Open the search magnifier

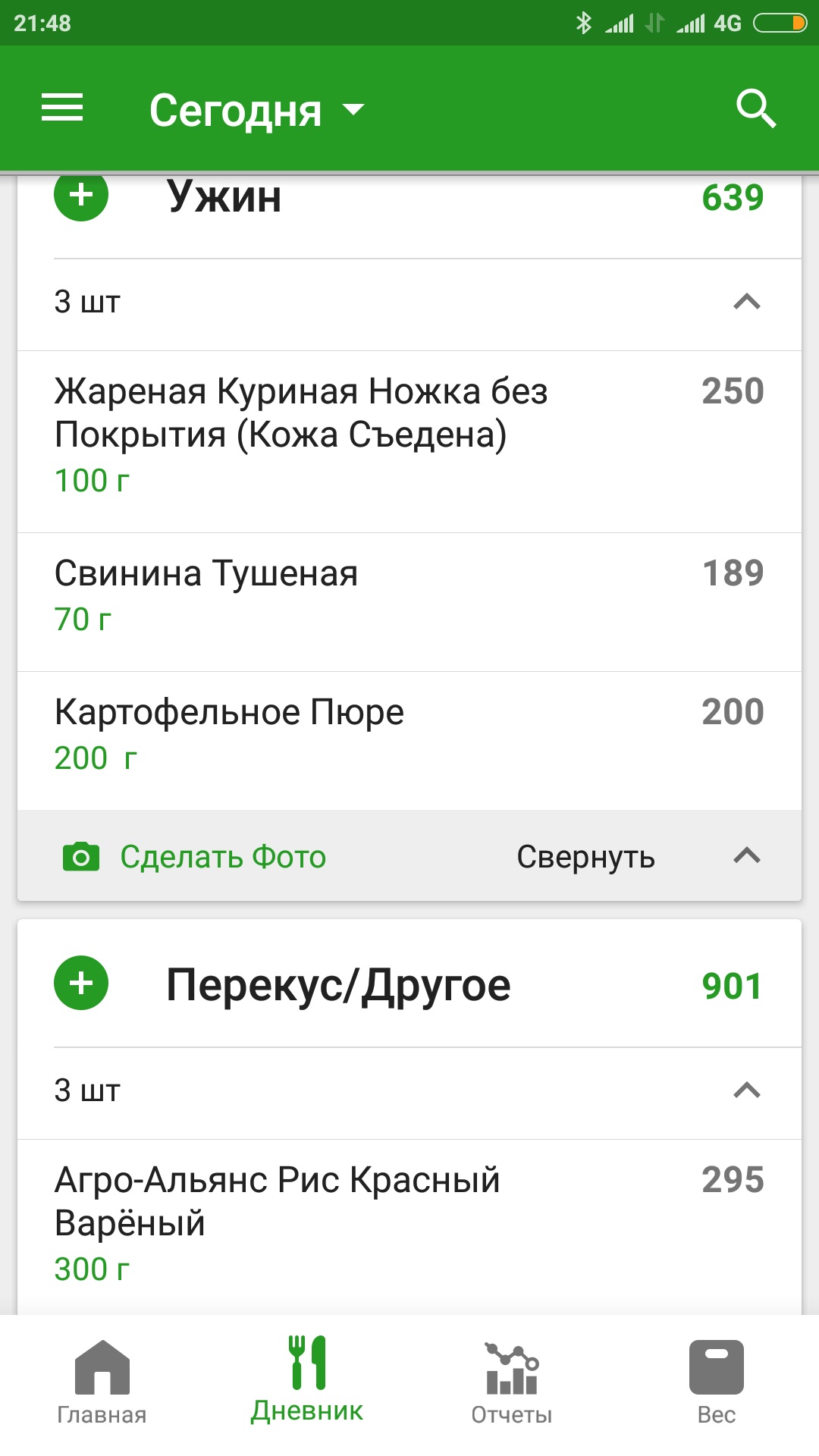tap(756, 109)
